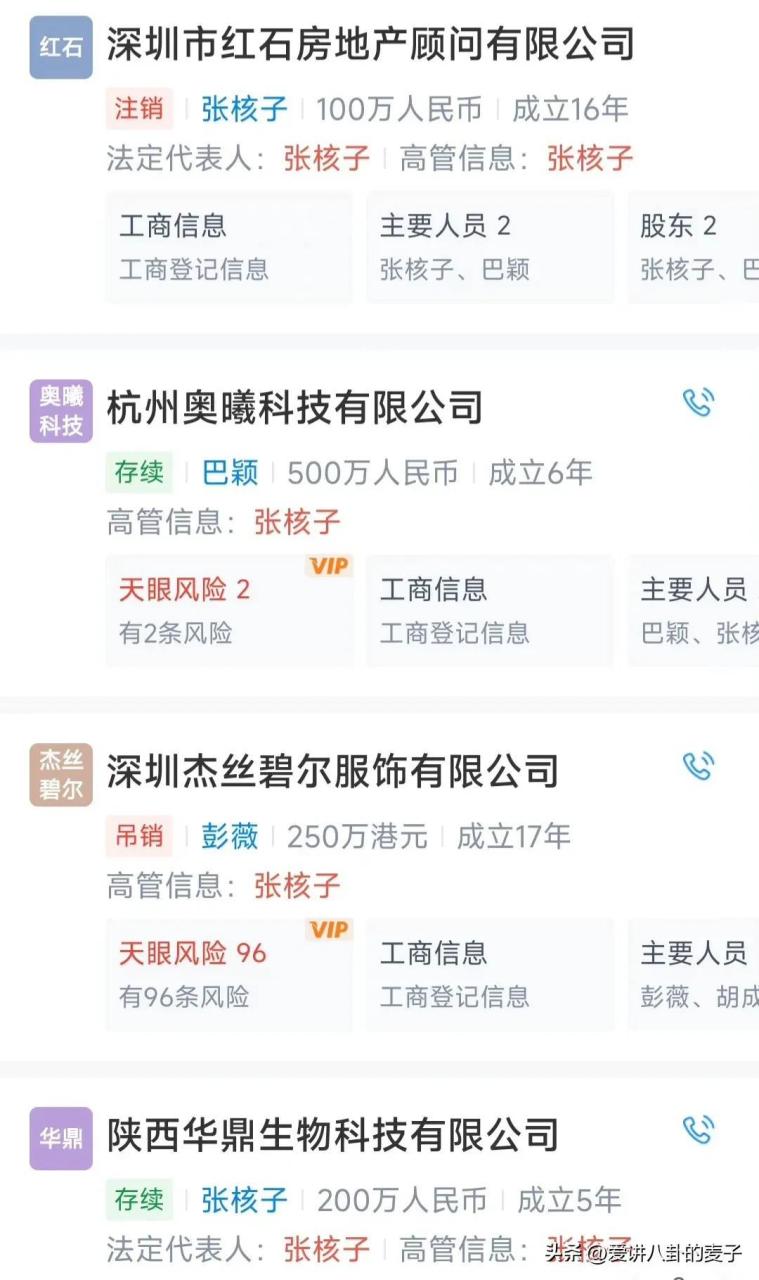Screen dimensions: 759x1280
Task: Open 陕西华鼎生物科技有限公司 company page
Action: [333, 1135]
